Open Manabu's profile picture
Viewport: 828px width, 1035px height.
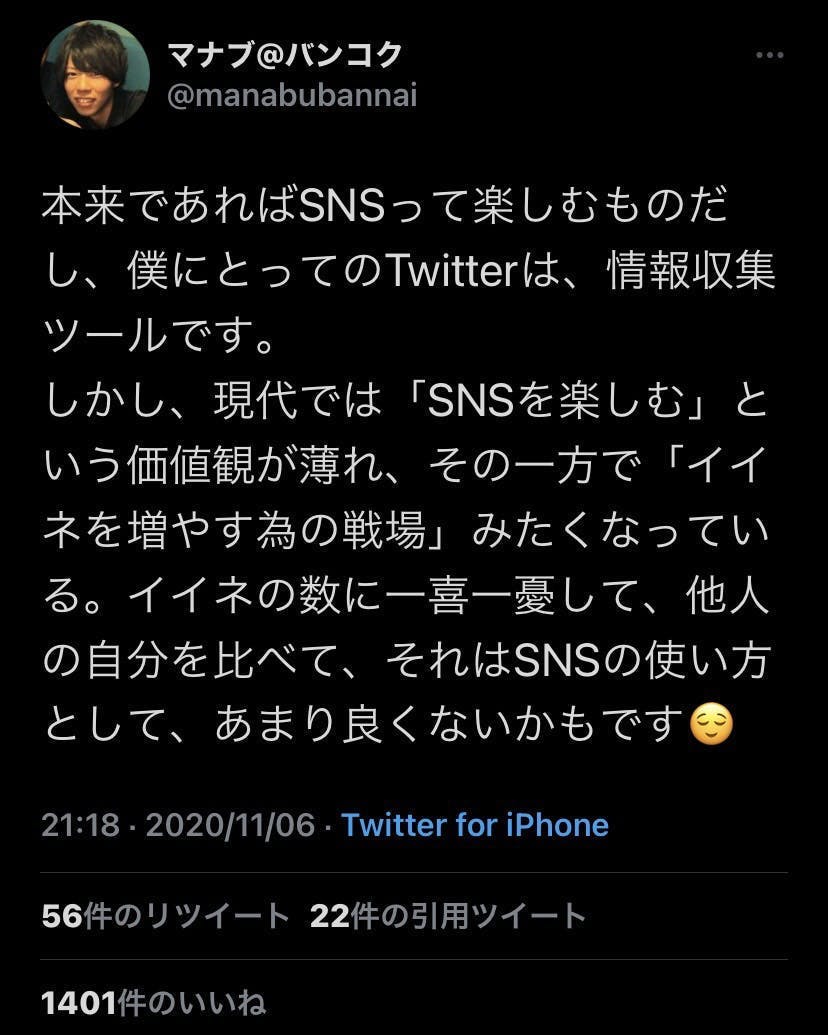(x=95, y=73)
